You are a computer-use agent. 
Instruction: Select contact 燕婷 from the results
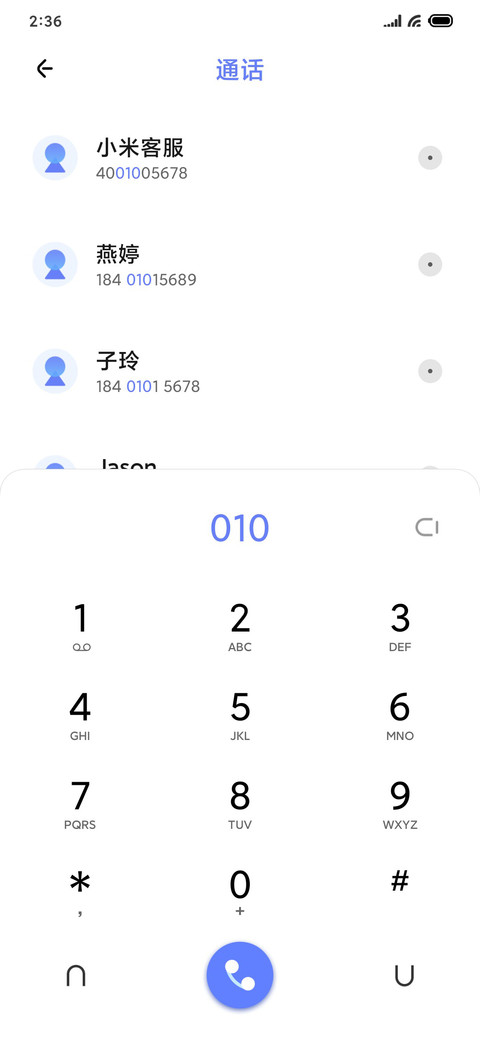(x=240, y=265)
